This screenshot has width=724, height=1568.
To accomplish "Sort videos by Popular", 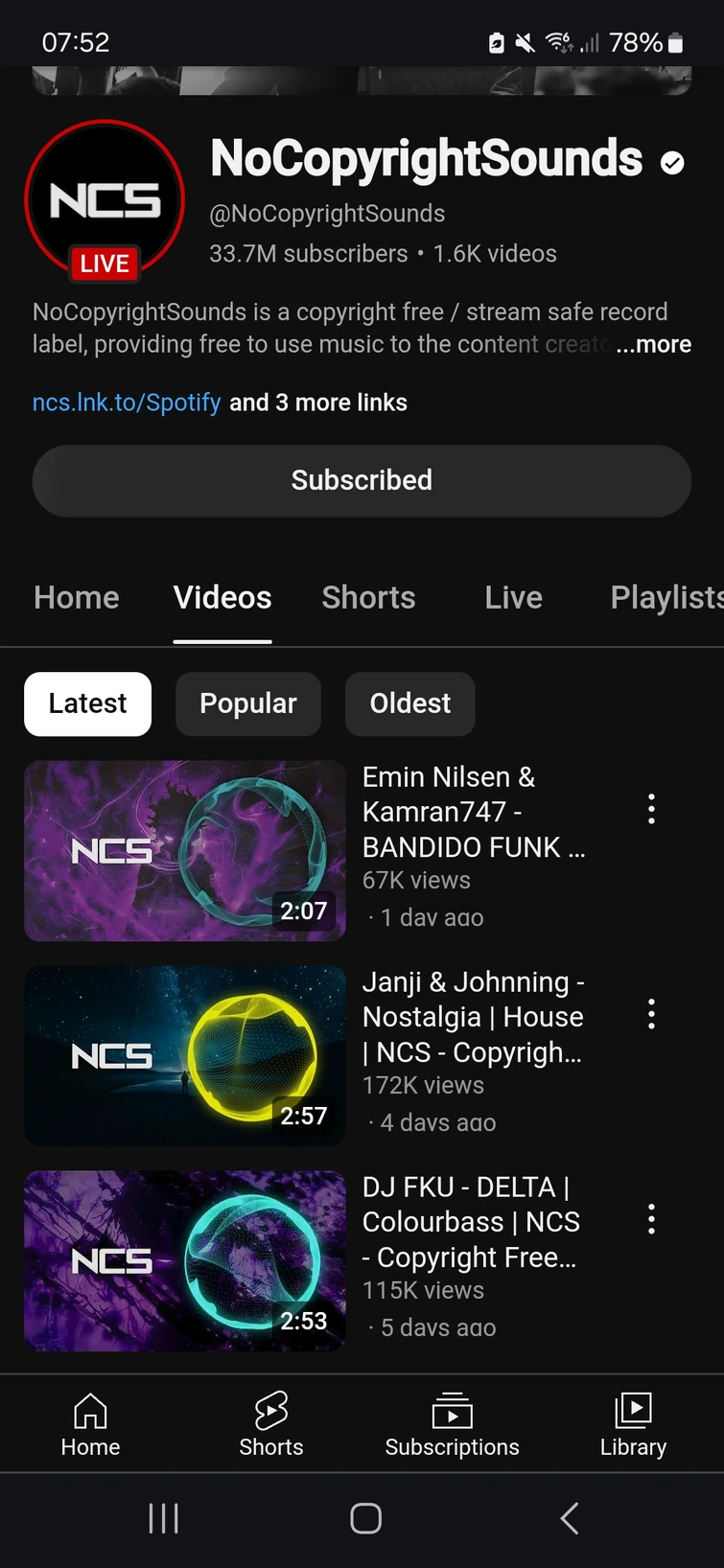I will [x=247, y=703].
